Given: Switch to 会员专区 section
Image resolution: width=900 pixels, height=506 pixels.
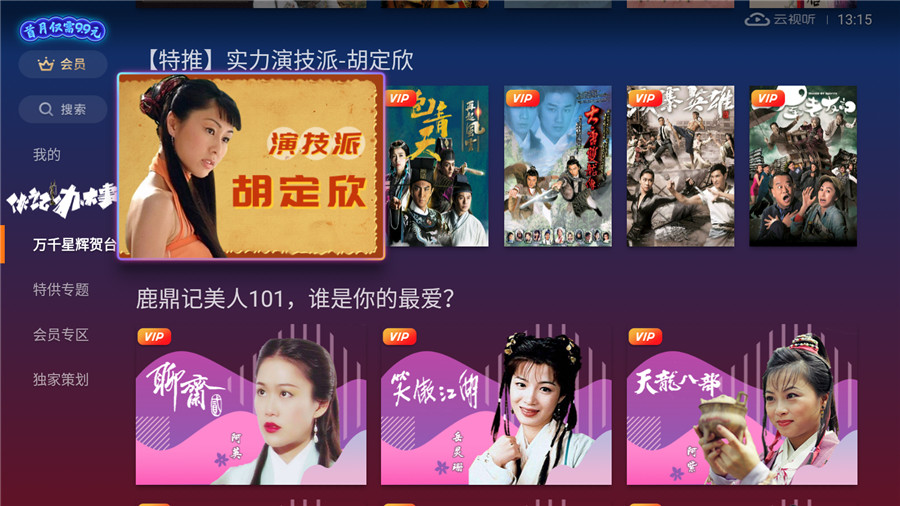Looking at the screenshot, I should tap(61, 335).
